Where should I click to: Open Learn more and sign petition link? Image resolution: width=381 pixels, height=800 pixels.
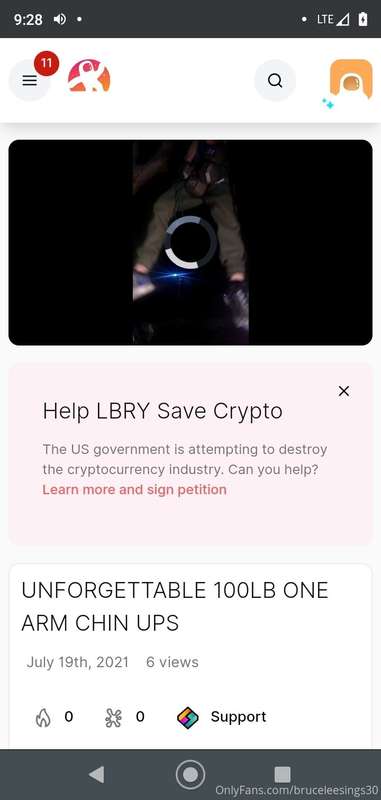pyautogui.click(x=135, y=490)
